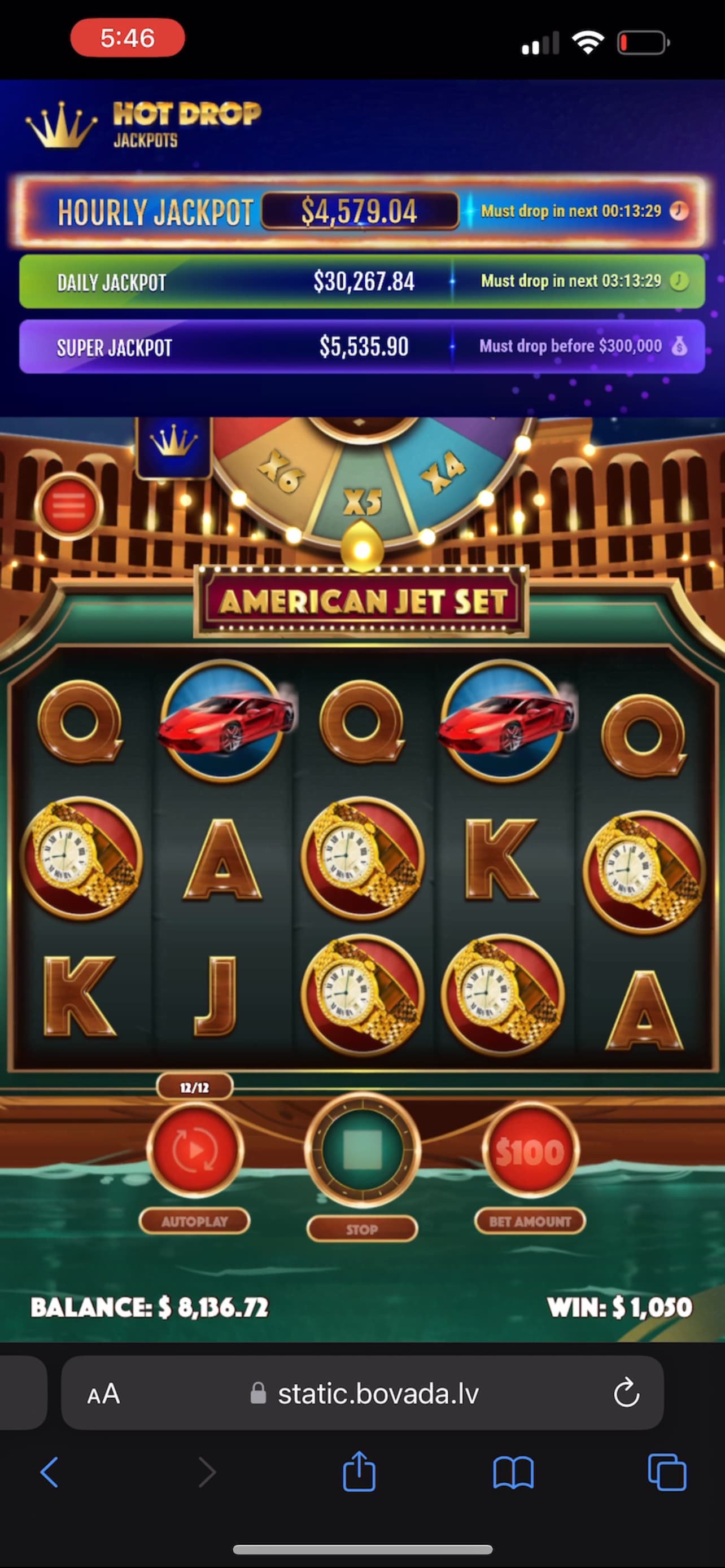Share this page
Screen dimensions: 725x1568
(x=359, y=1472)
